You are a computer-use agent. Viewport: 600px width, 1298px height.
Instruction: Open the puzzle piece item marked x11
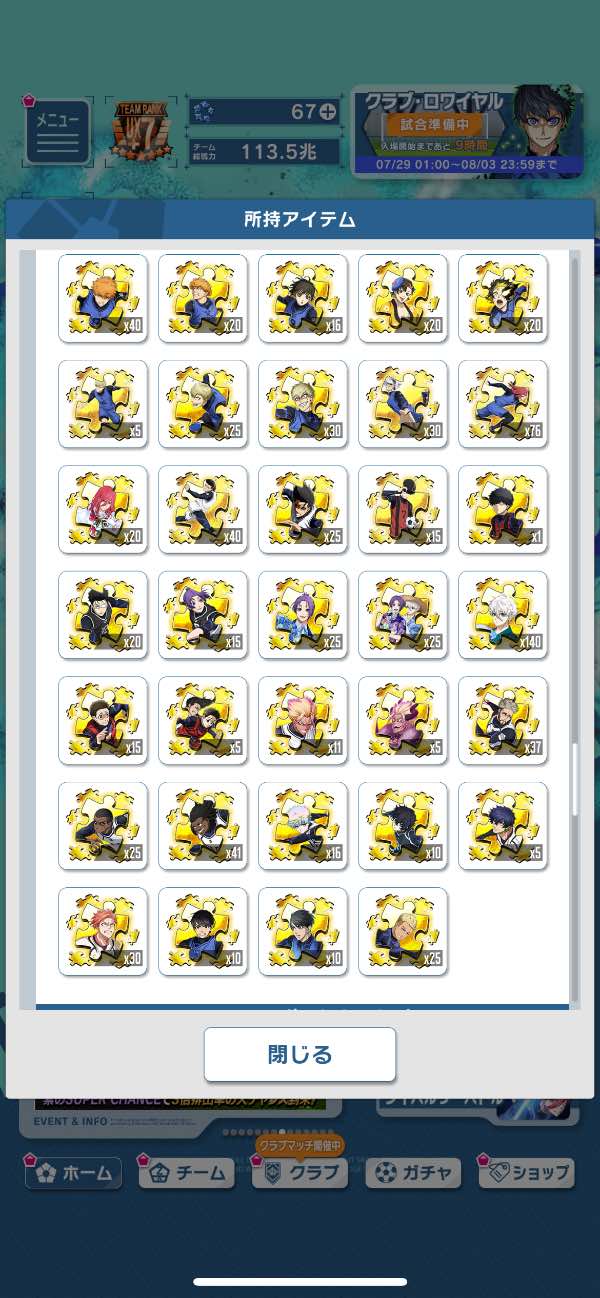303,720
